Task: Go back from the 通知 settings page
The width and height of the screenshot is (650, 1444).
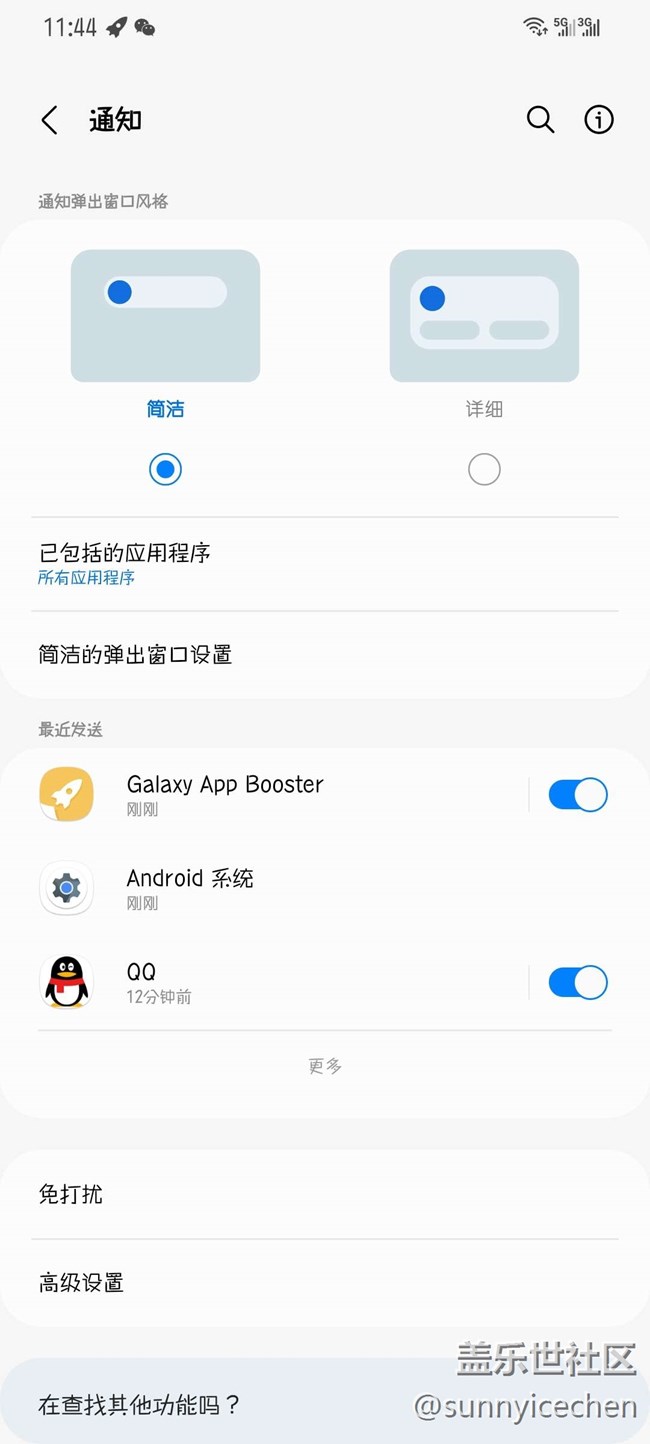Action: click(x=49, y=120)
